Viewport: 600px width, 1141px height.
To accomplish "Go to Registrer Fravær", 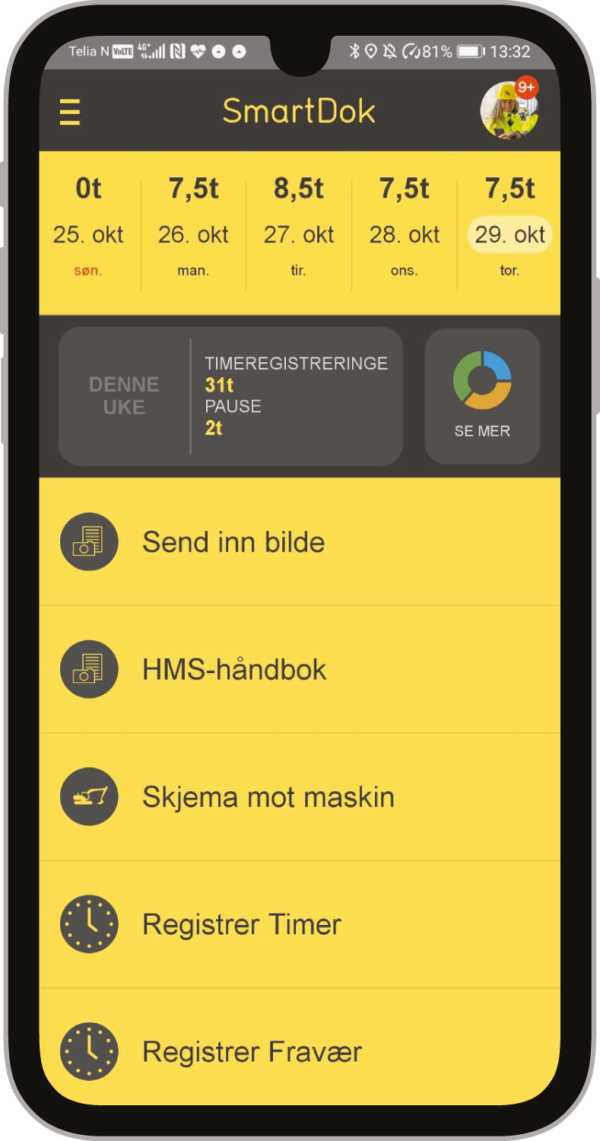I will coord(299,1051).
